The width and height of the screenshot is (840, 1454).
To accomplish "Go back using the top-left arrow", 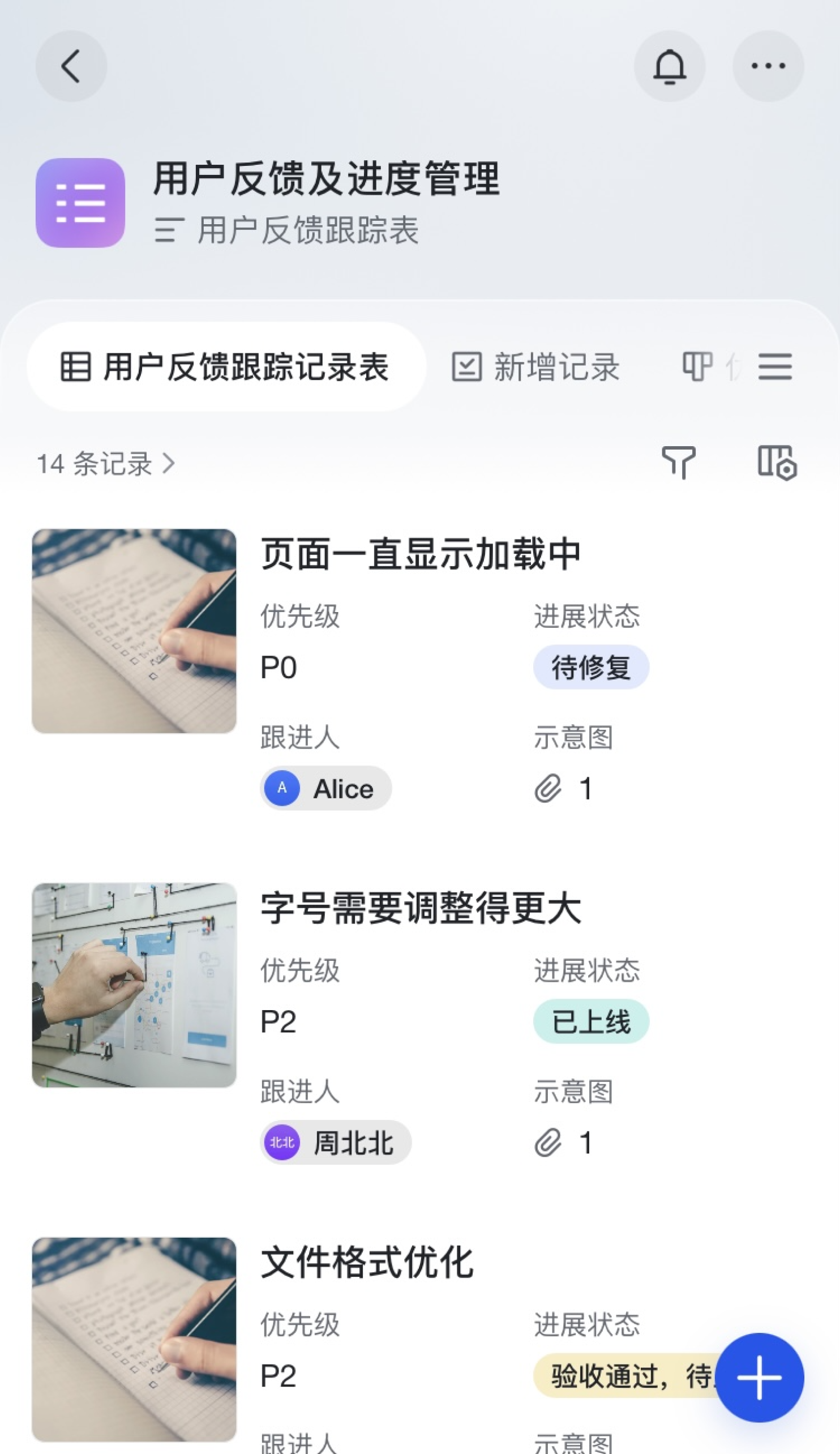I will pyautogui.click(x=71, y=66).
